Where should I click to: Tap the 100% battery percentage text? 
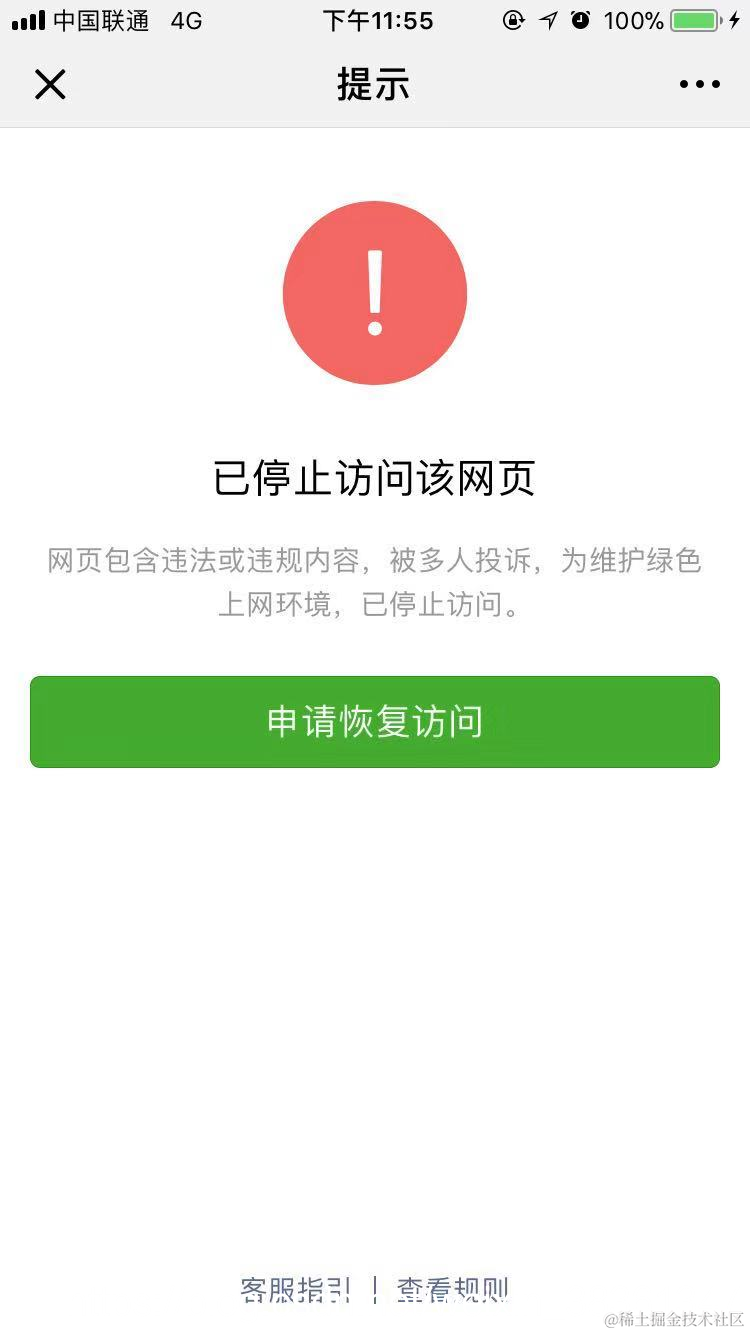pos(634,18)
